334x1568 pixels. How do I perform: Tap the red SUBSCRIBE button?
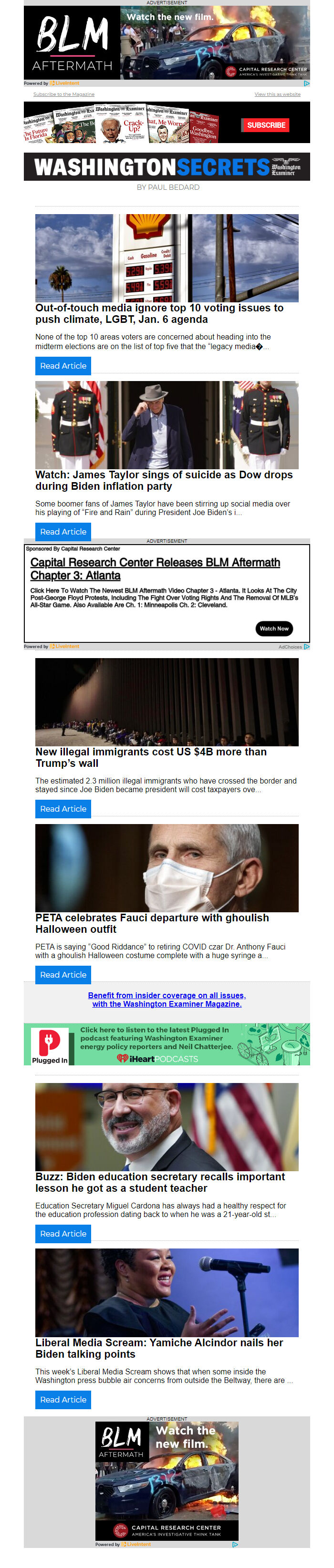click(266, 125)
